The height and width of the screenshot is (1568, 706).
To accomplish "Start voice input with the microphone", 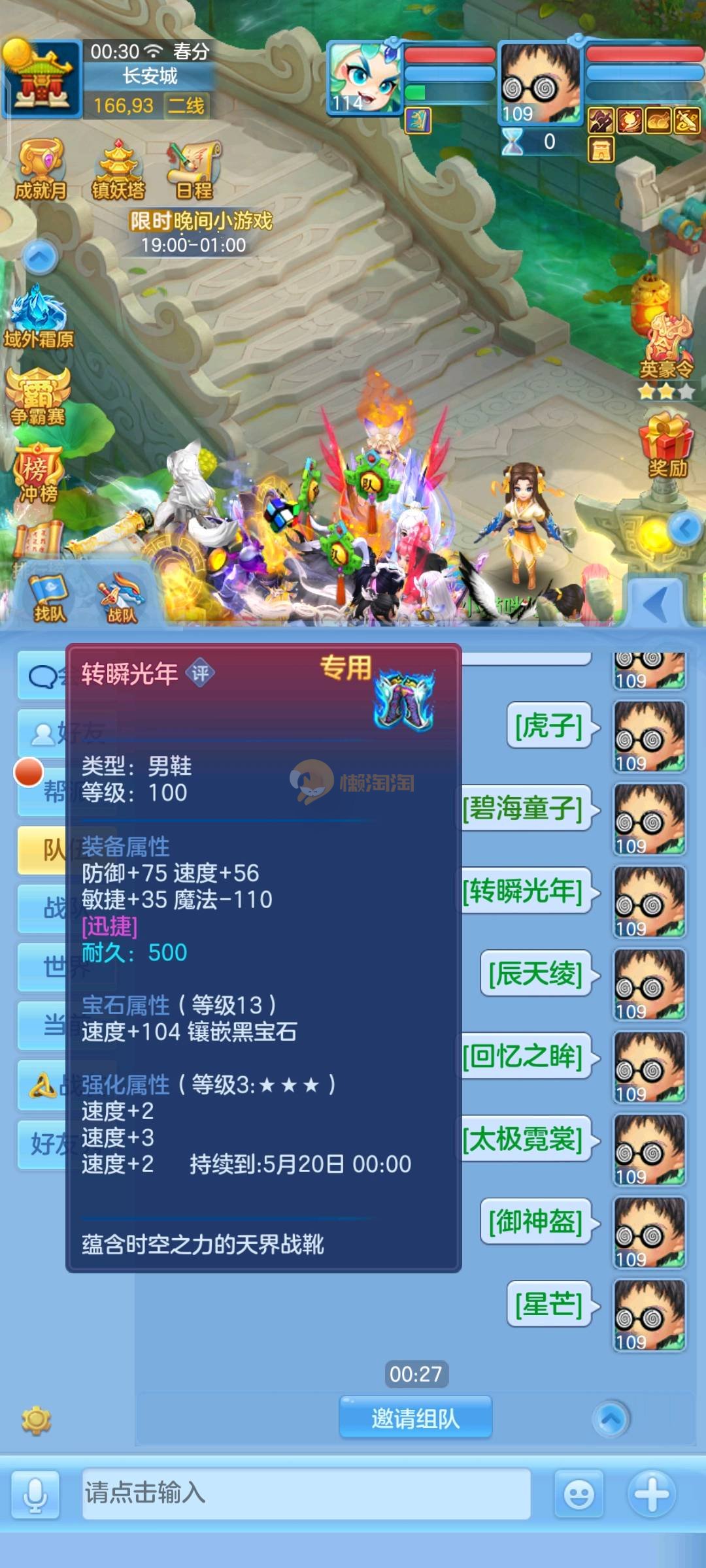I will tap(35, 1494).
